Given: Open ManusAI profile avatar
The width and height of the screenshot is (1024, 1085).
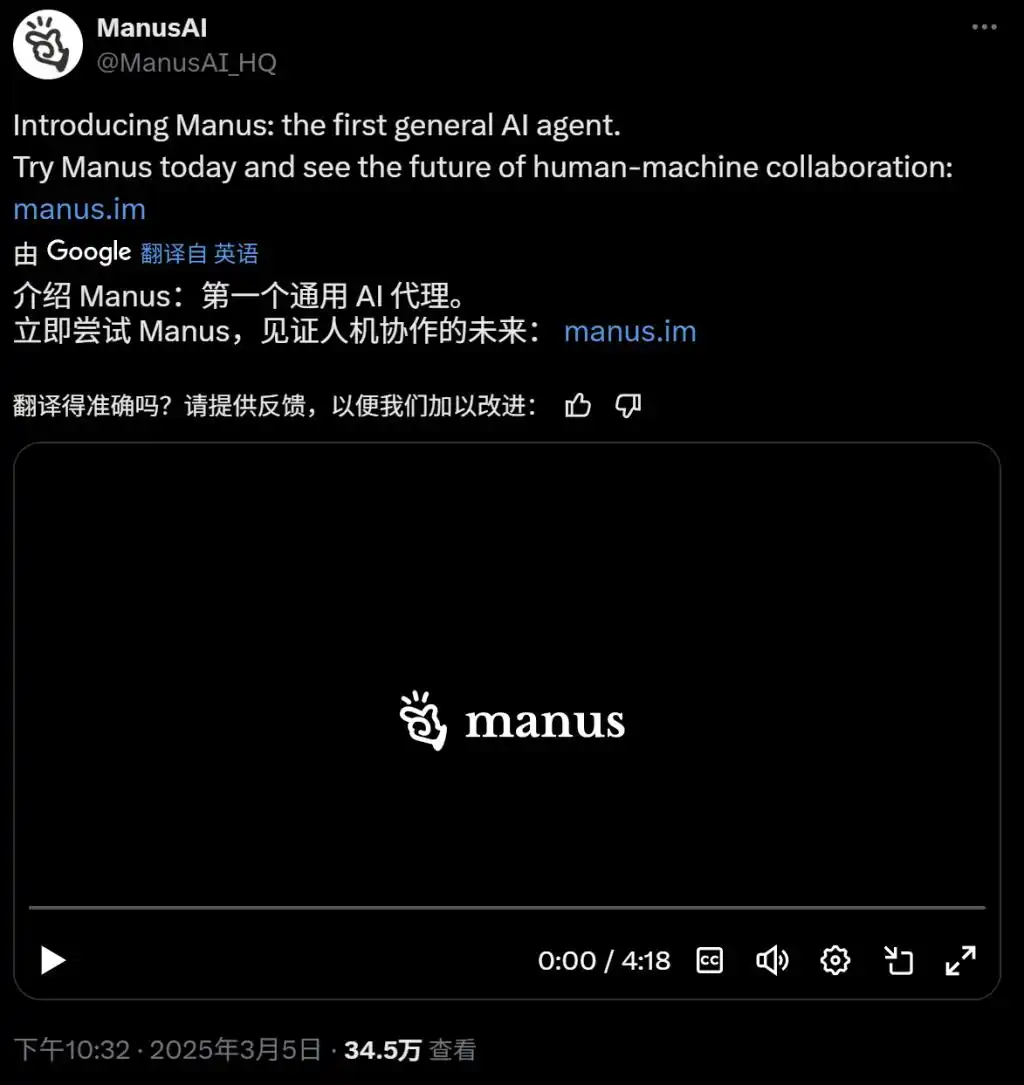Looking at the screenshot, I should [x=47, y=45].
